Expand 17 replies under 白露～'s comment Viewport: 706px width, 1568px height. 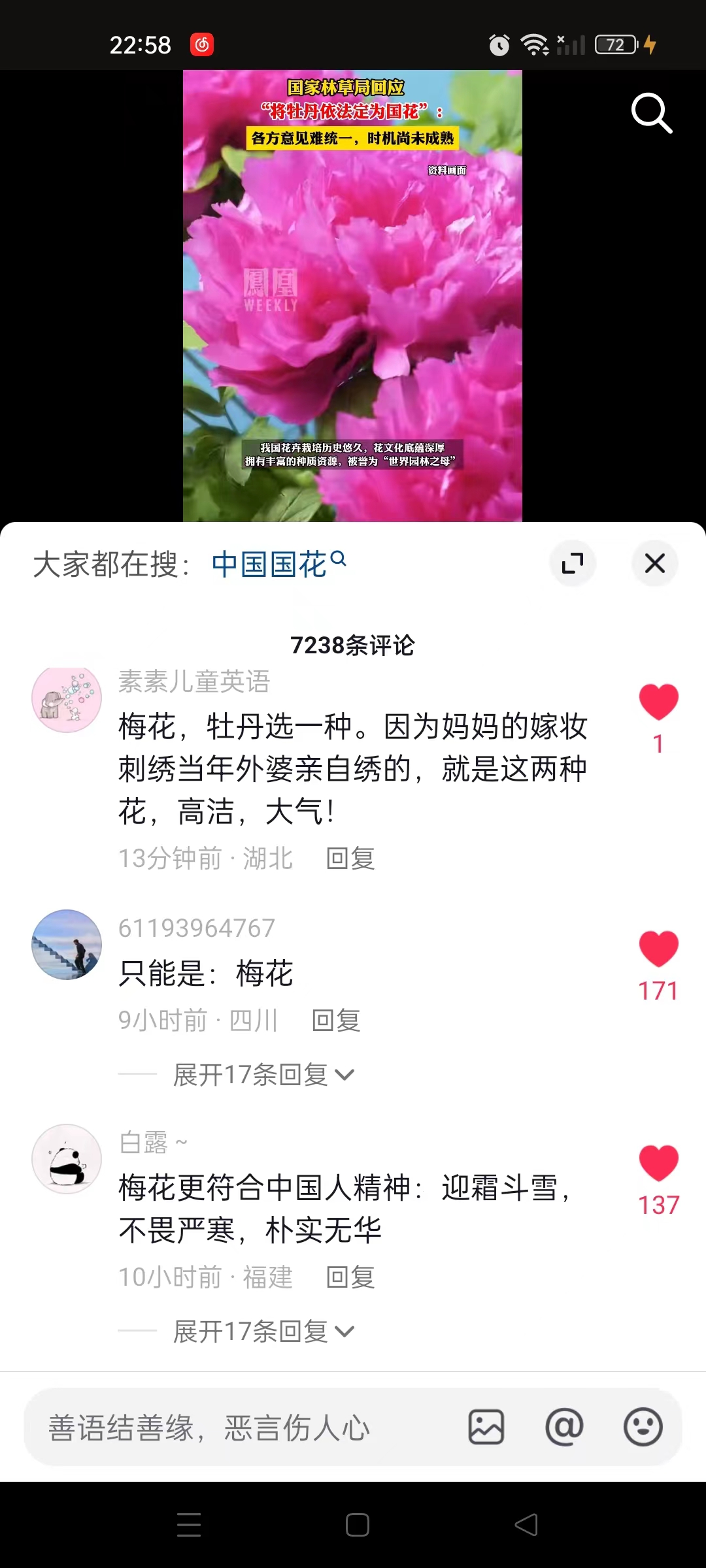(263, 1331)
